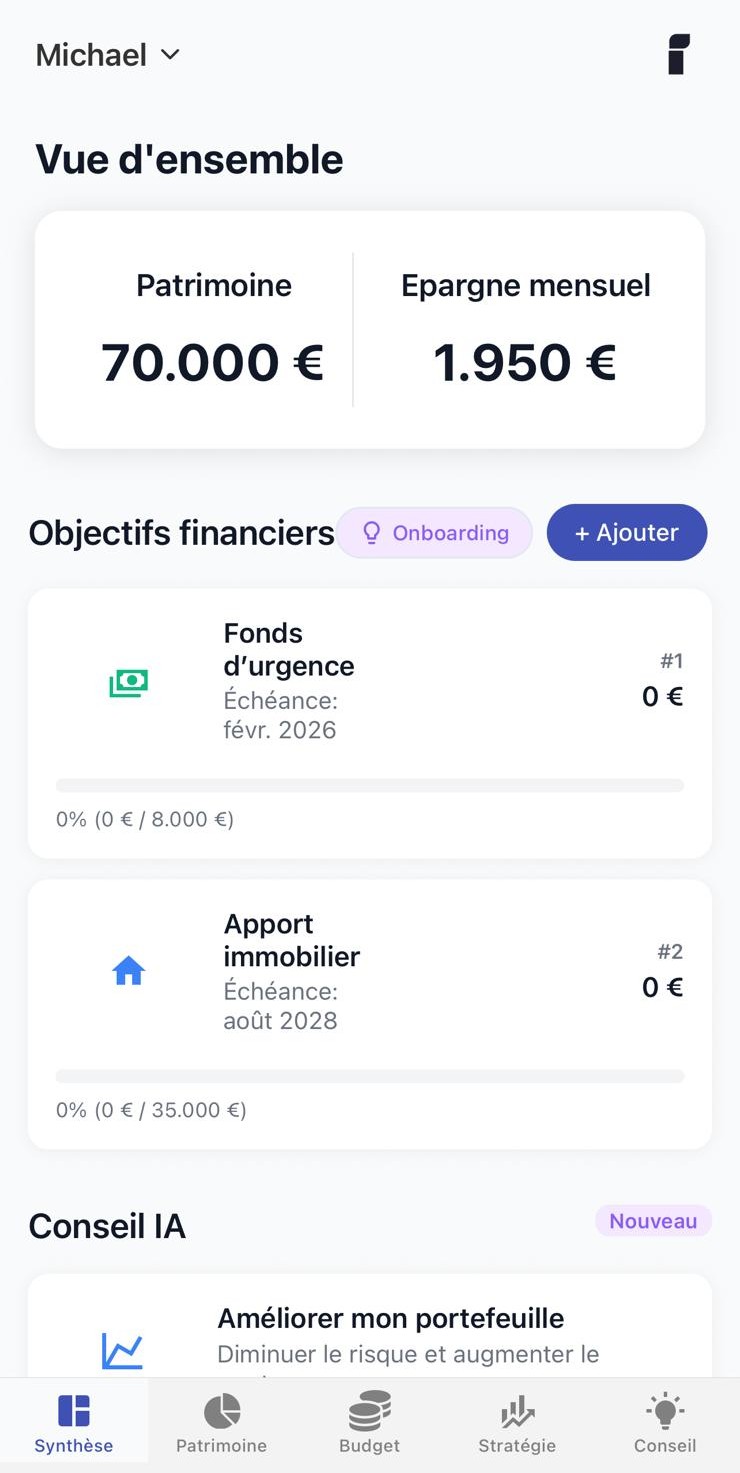Tap the Onboarding chip
Viewport: 740px width, 1473px height.
[x=434, y=533]
